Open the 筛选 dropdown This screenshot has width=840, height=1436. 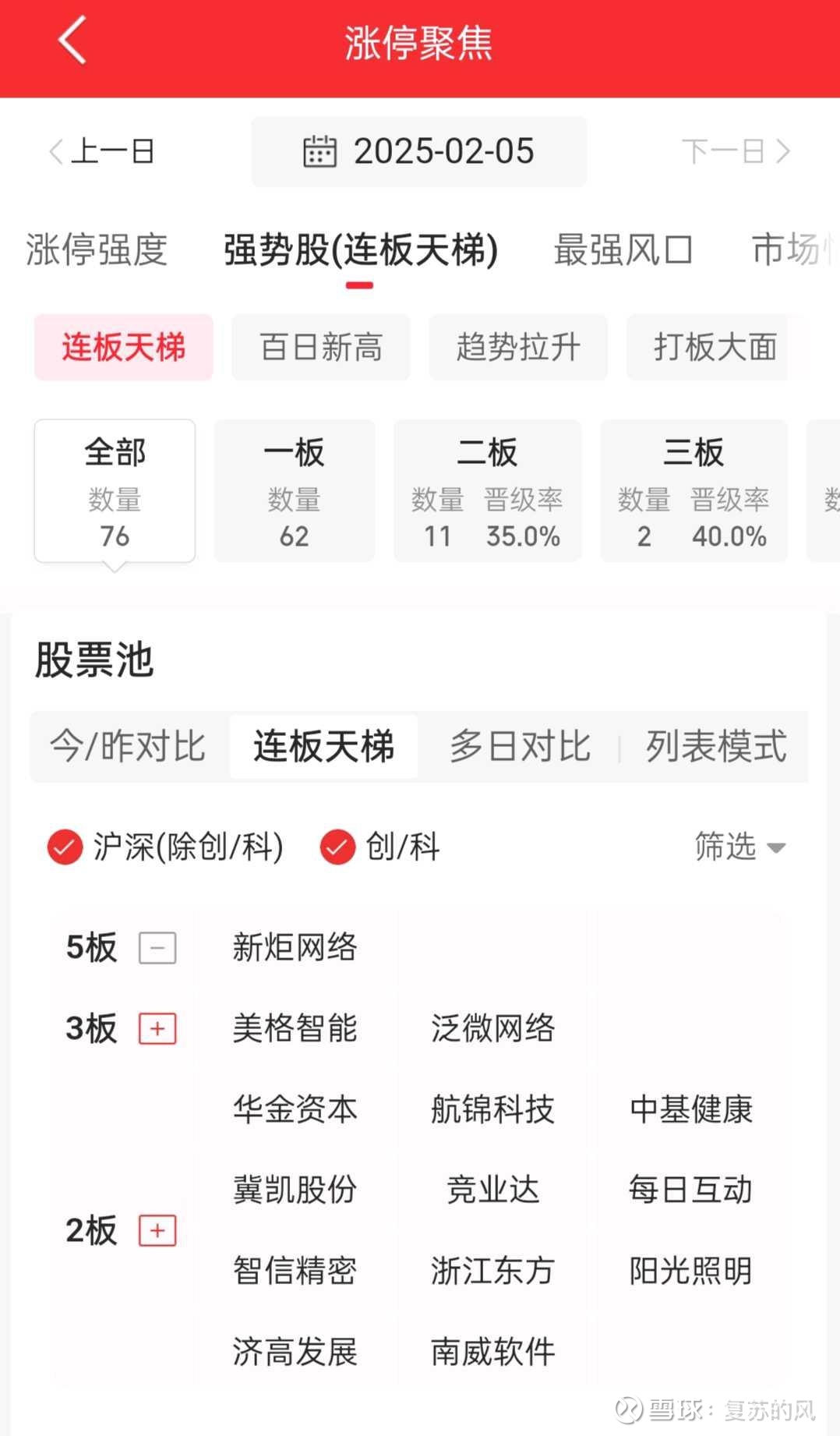coord(740,847)
